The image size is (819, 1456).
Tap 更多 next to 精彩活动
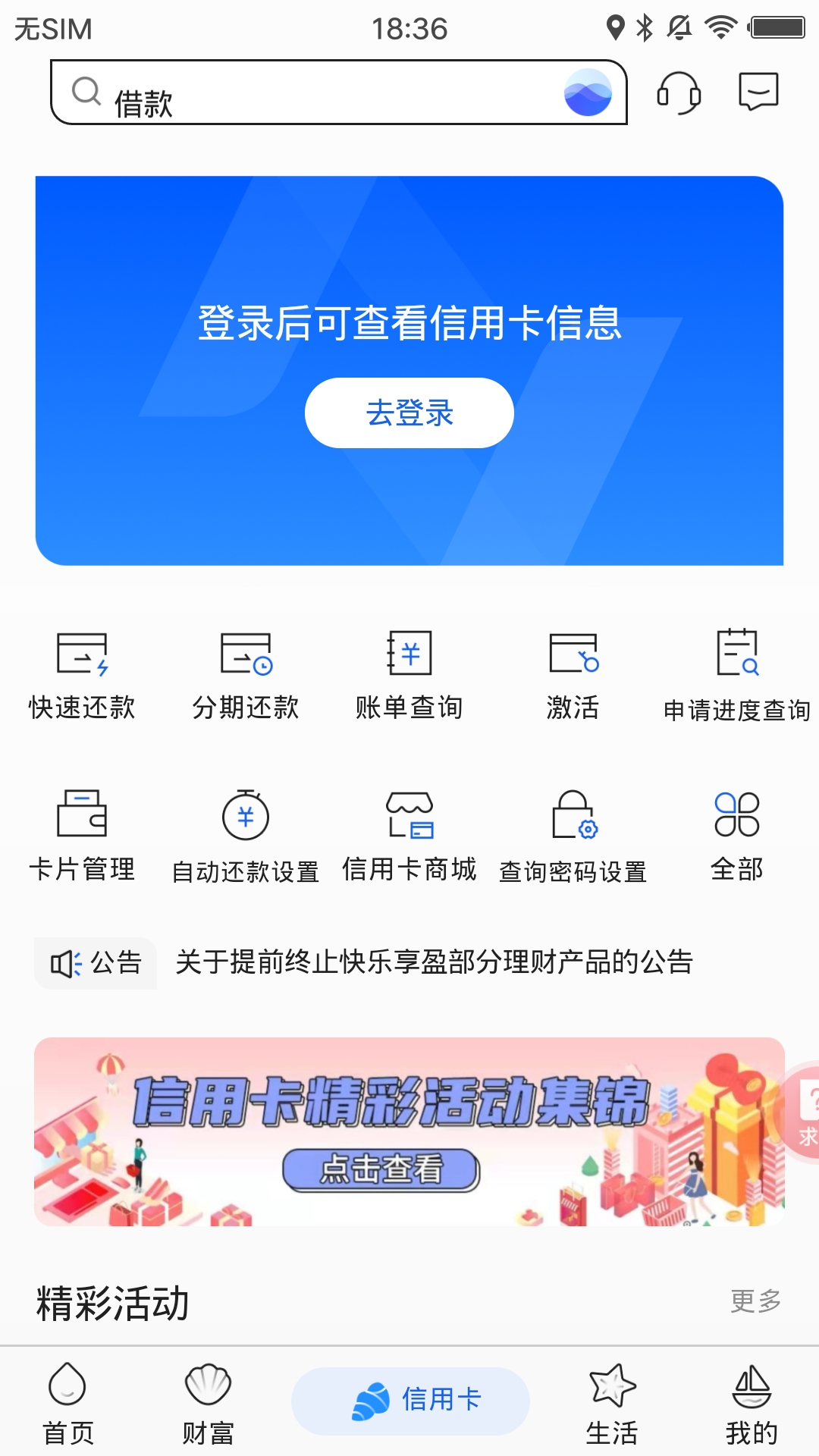click(755, 1301)
